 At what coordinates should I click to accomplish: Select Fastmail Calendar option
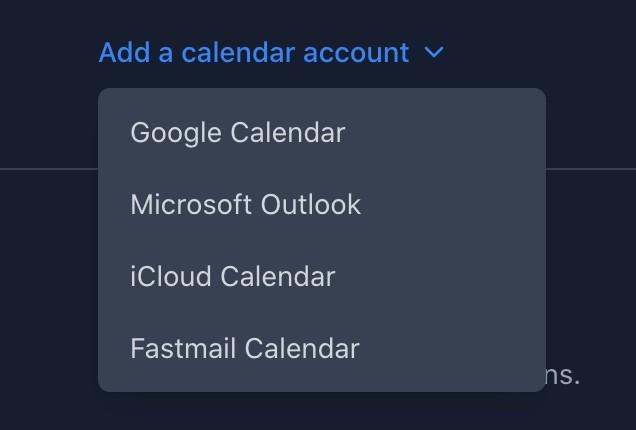pyautogui.click(x=245, y=349)
